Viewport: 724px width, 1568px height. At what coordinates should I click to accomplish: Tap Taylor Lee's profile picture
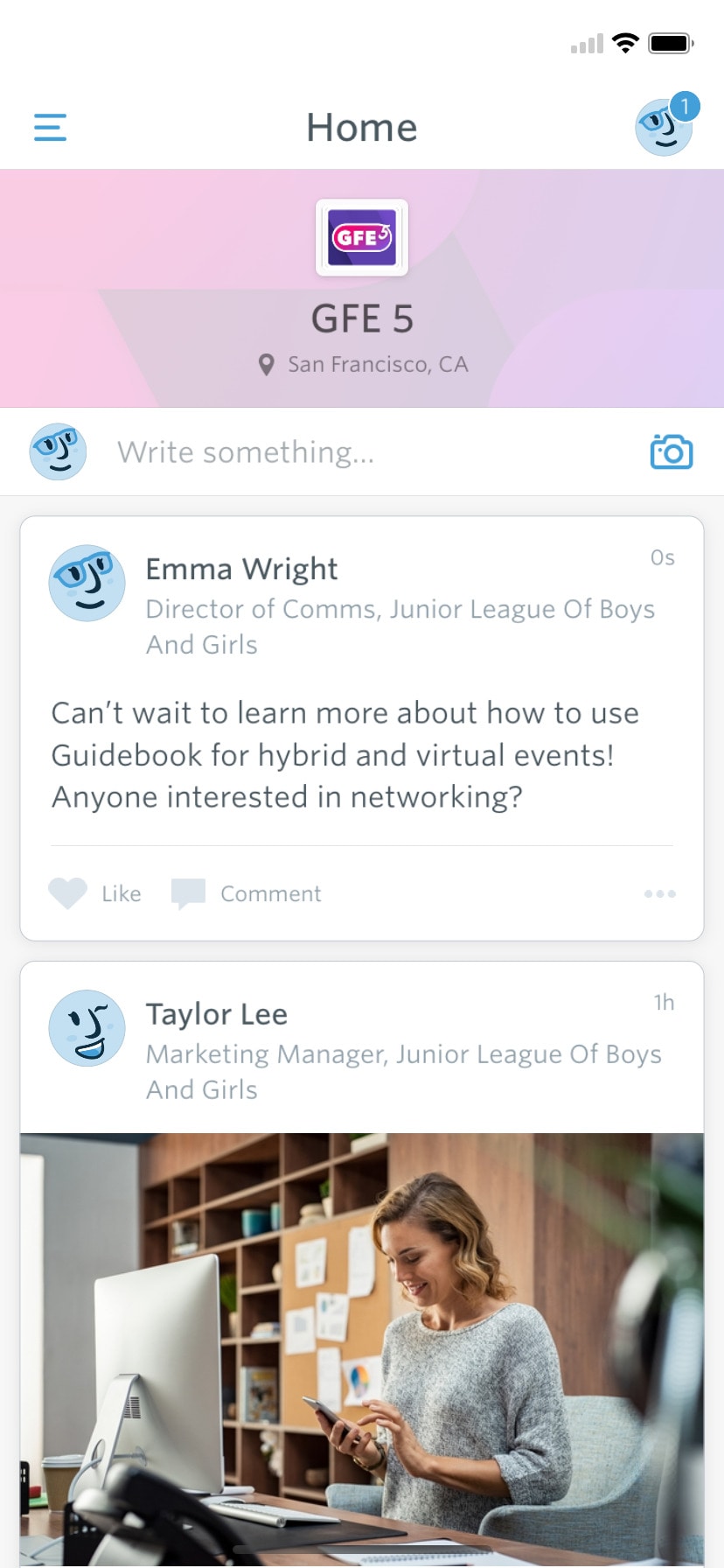tap(87, 1028)
